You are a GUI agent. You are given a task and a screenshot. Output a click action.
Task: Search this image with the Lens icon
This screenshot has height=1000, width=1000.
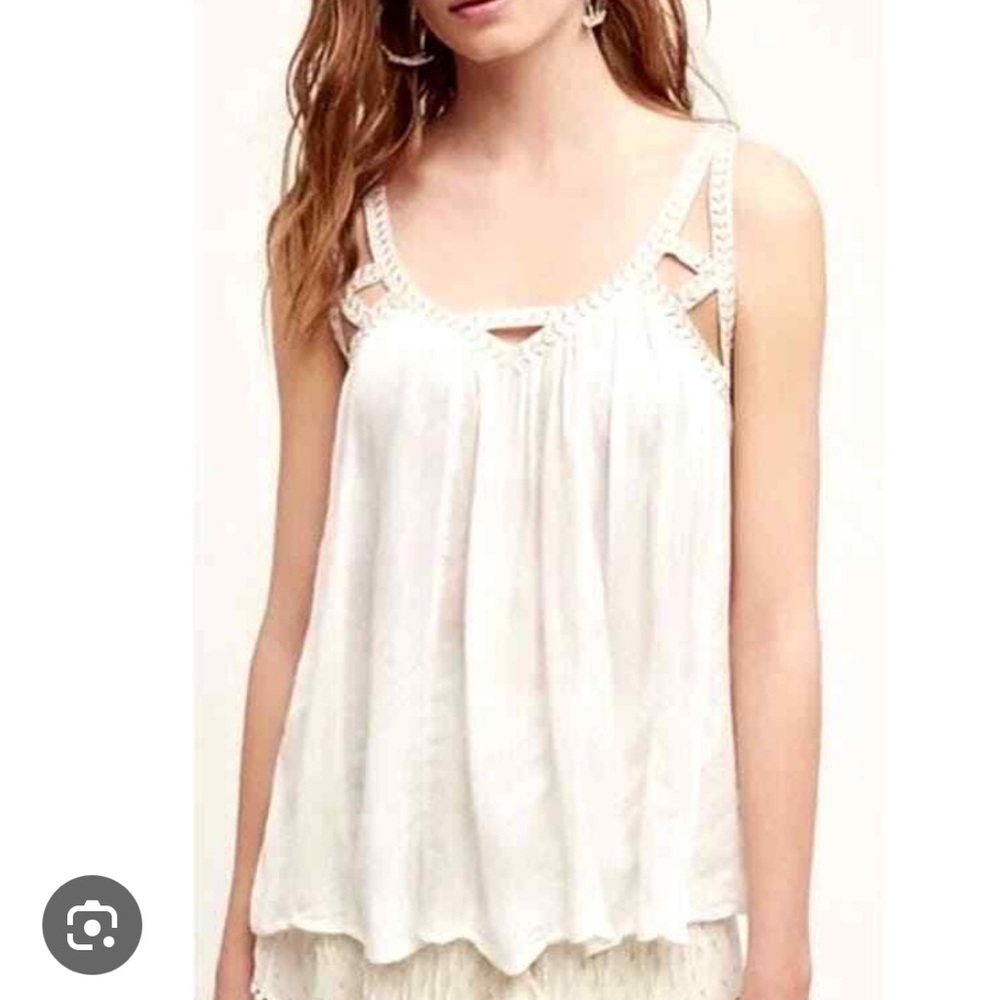[92, 925]
